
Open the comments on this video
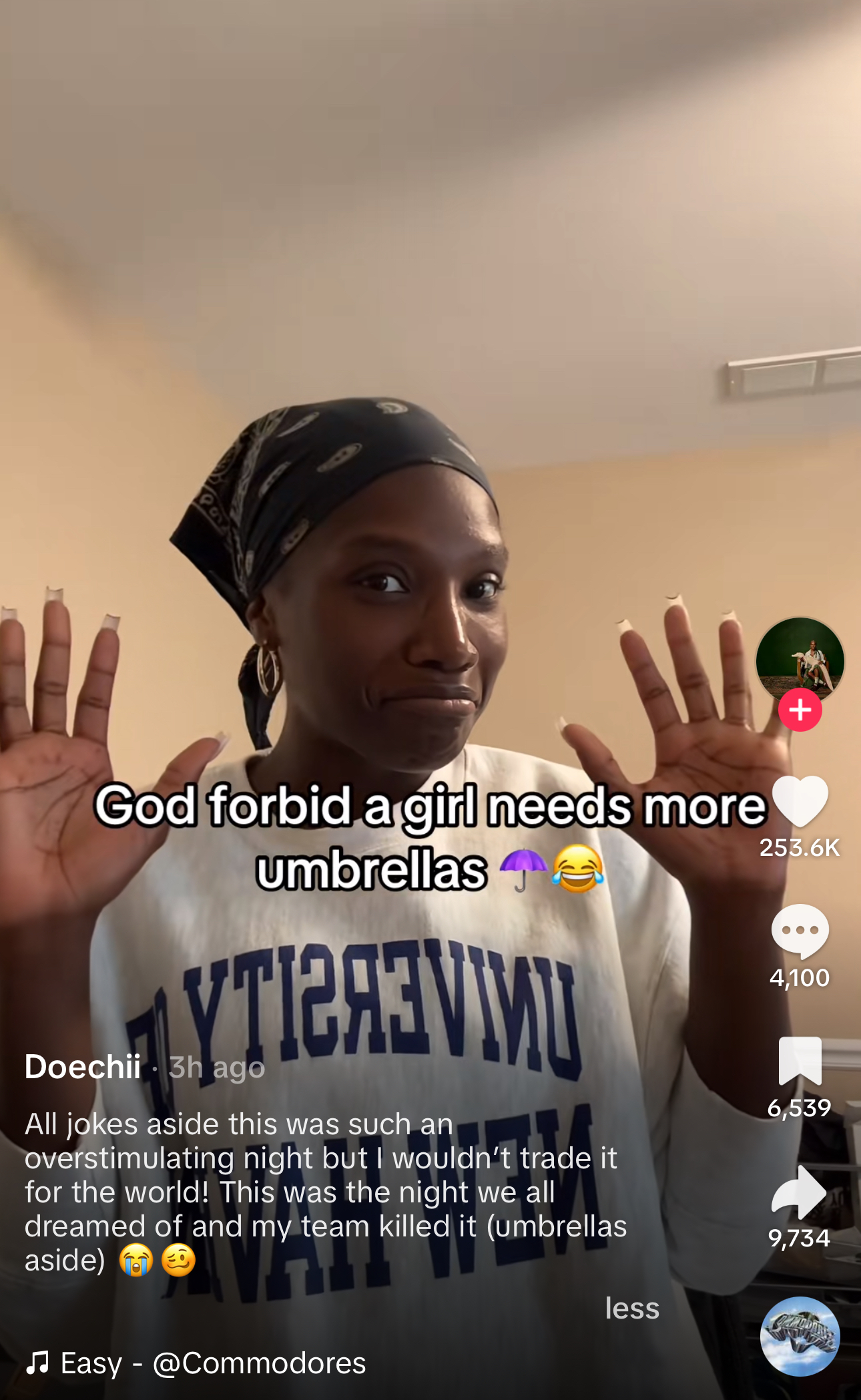[800, 931]
